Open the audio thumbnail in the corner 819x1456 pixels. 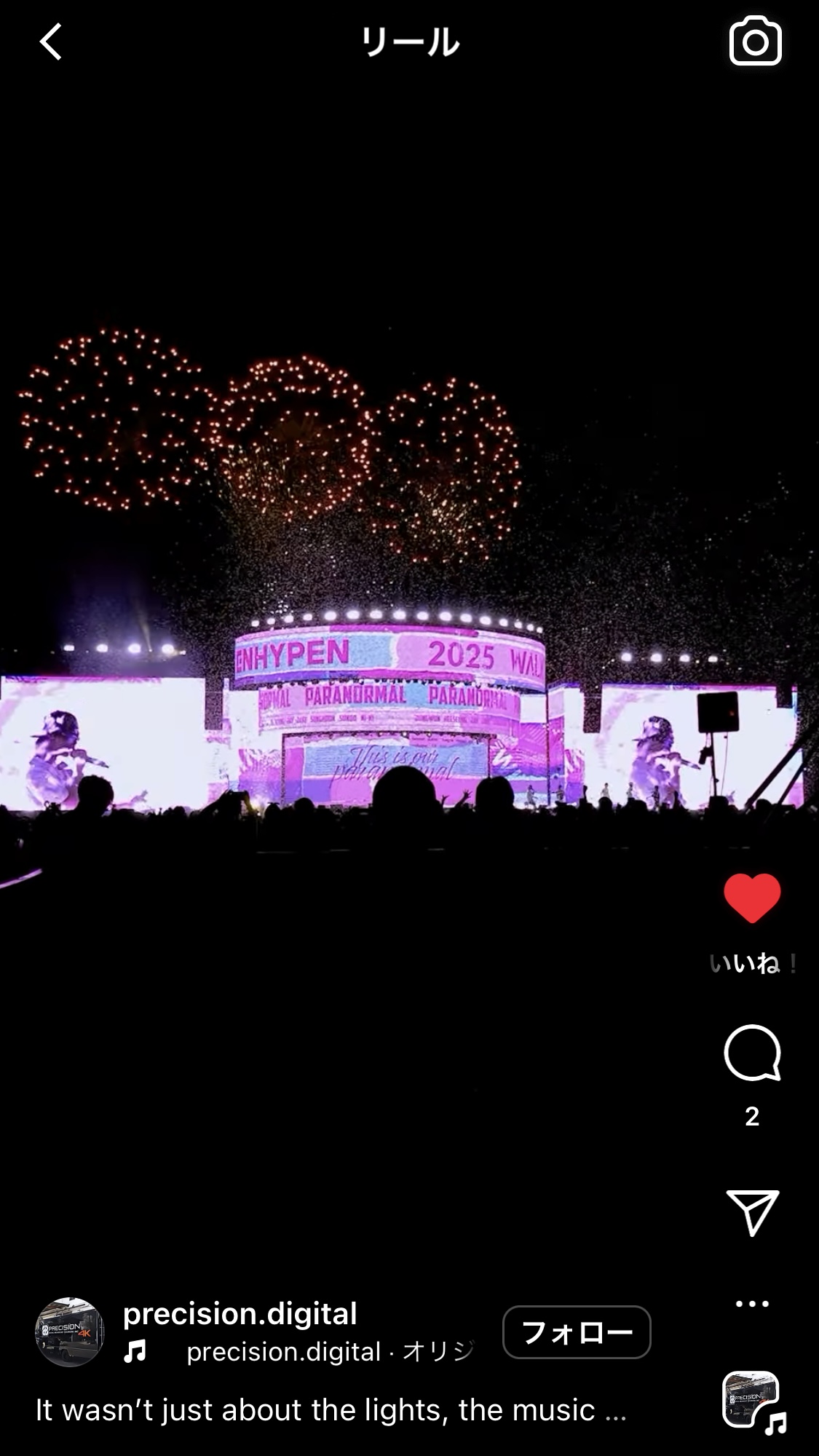752,1400
